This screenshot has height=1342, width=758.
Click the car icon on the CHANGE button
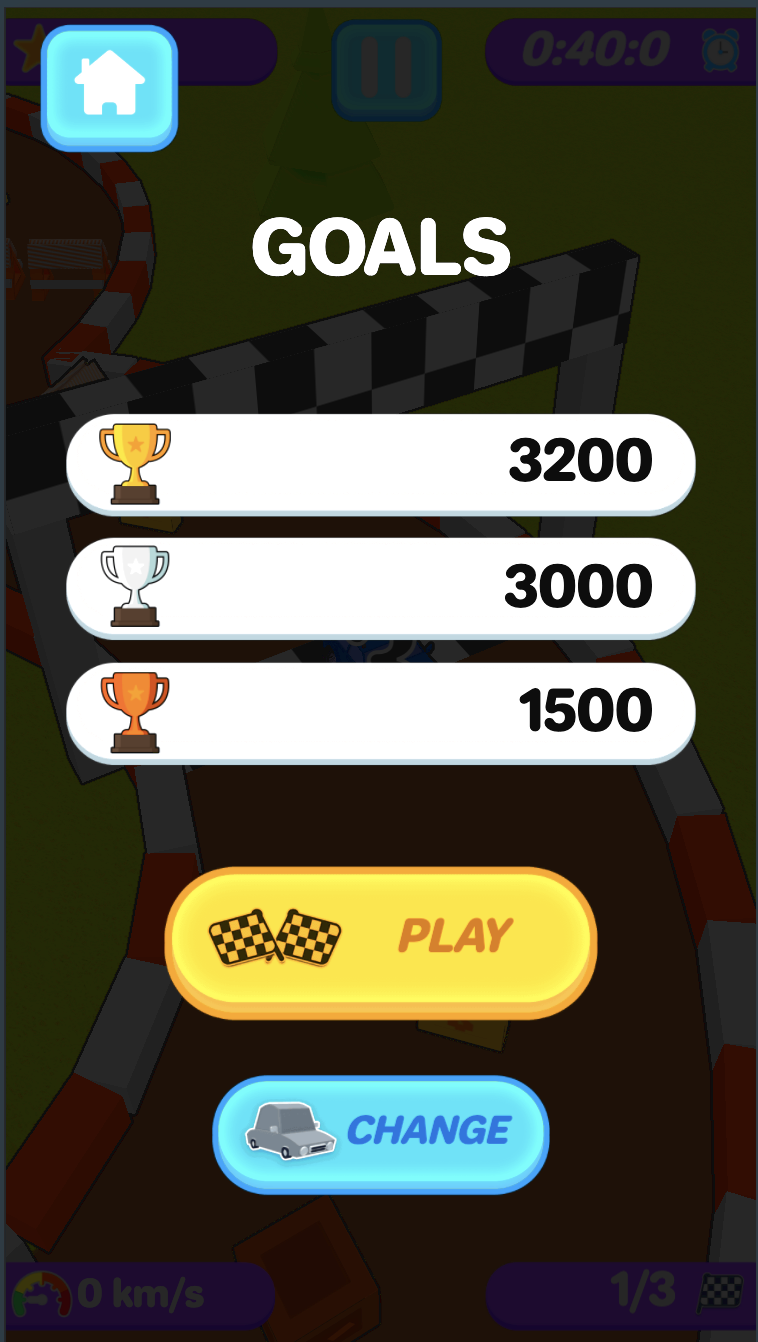(288, 1130)
